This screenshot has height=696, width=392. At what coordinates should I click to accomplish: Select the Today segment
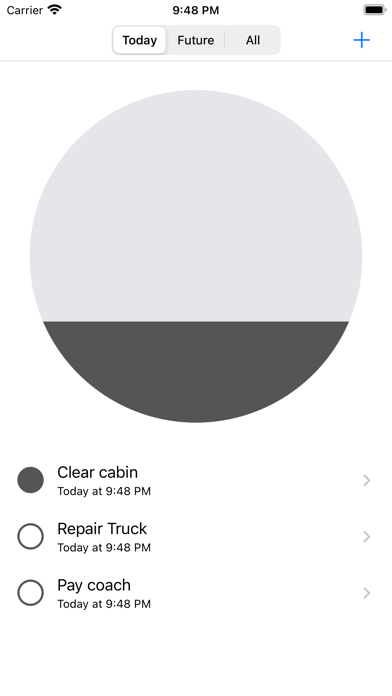pyautogui.click(x=139, y=40)
